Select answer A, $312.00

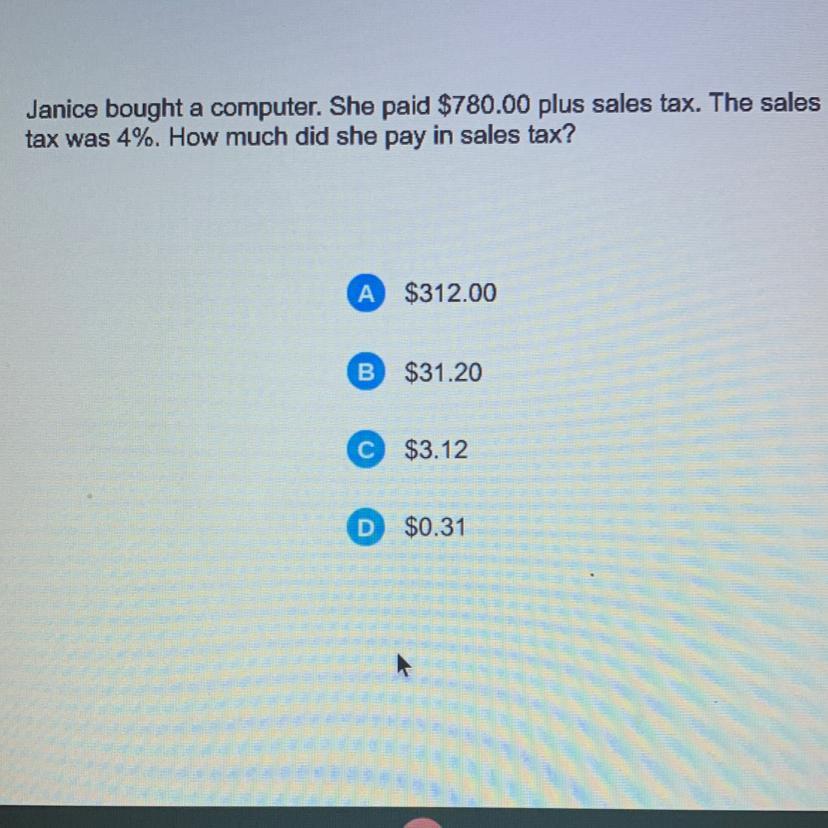tap(367, 293)
